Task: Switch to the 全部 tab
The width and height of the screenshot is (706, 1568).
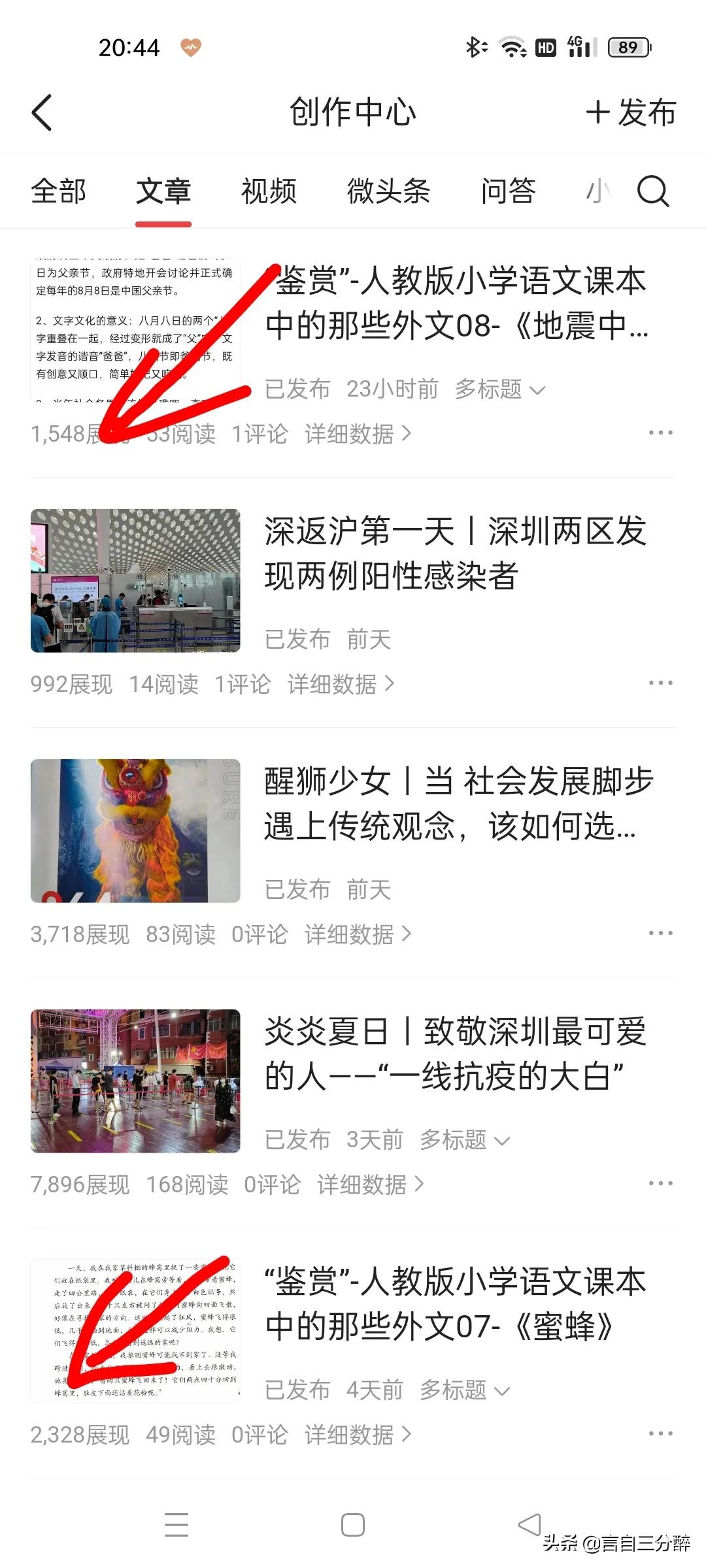Action: [59, 191]
